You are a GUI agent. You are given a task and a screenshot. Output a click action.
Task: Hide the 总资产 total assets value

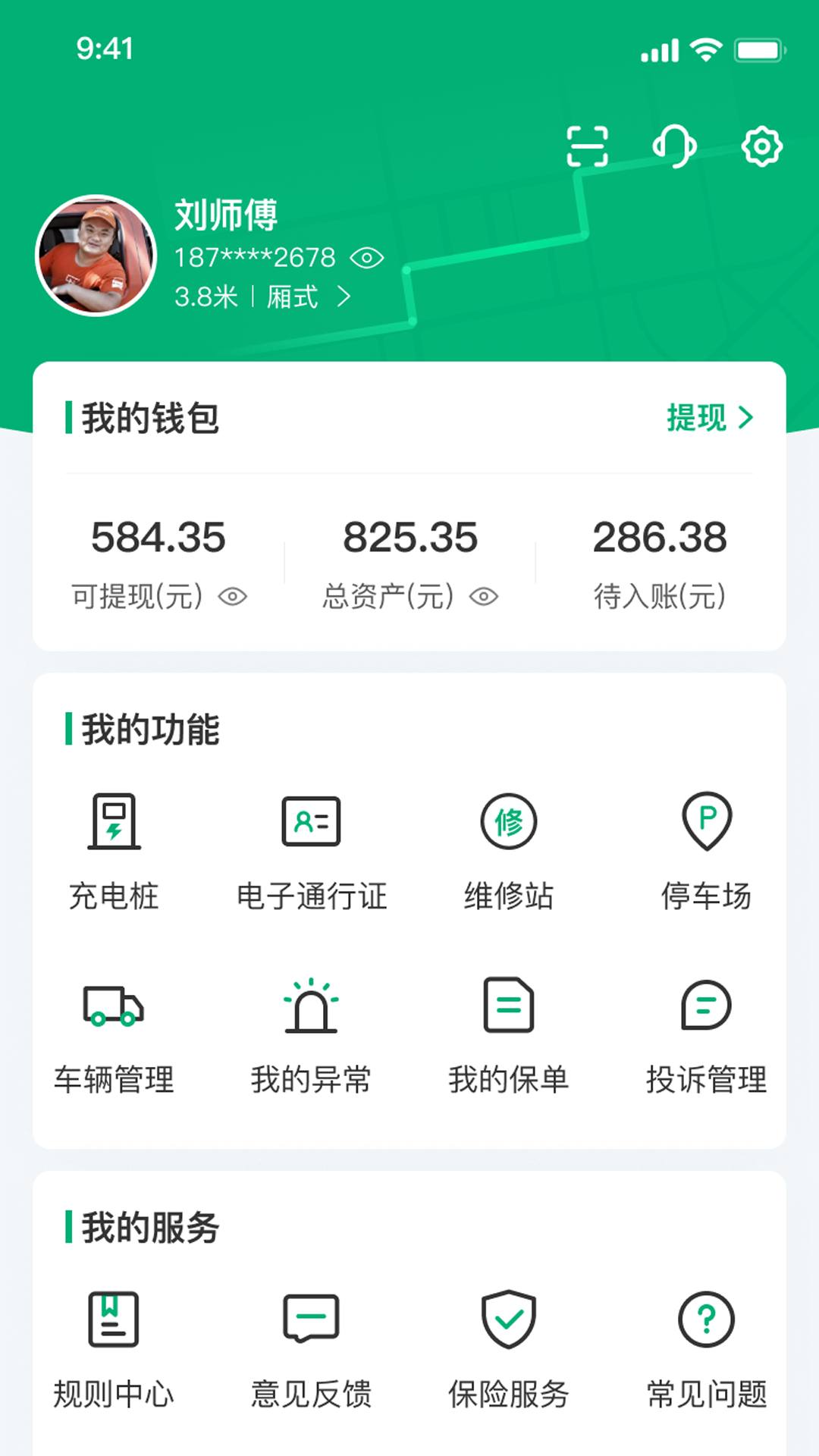click(485, 598)
